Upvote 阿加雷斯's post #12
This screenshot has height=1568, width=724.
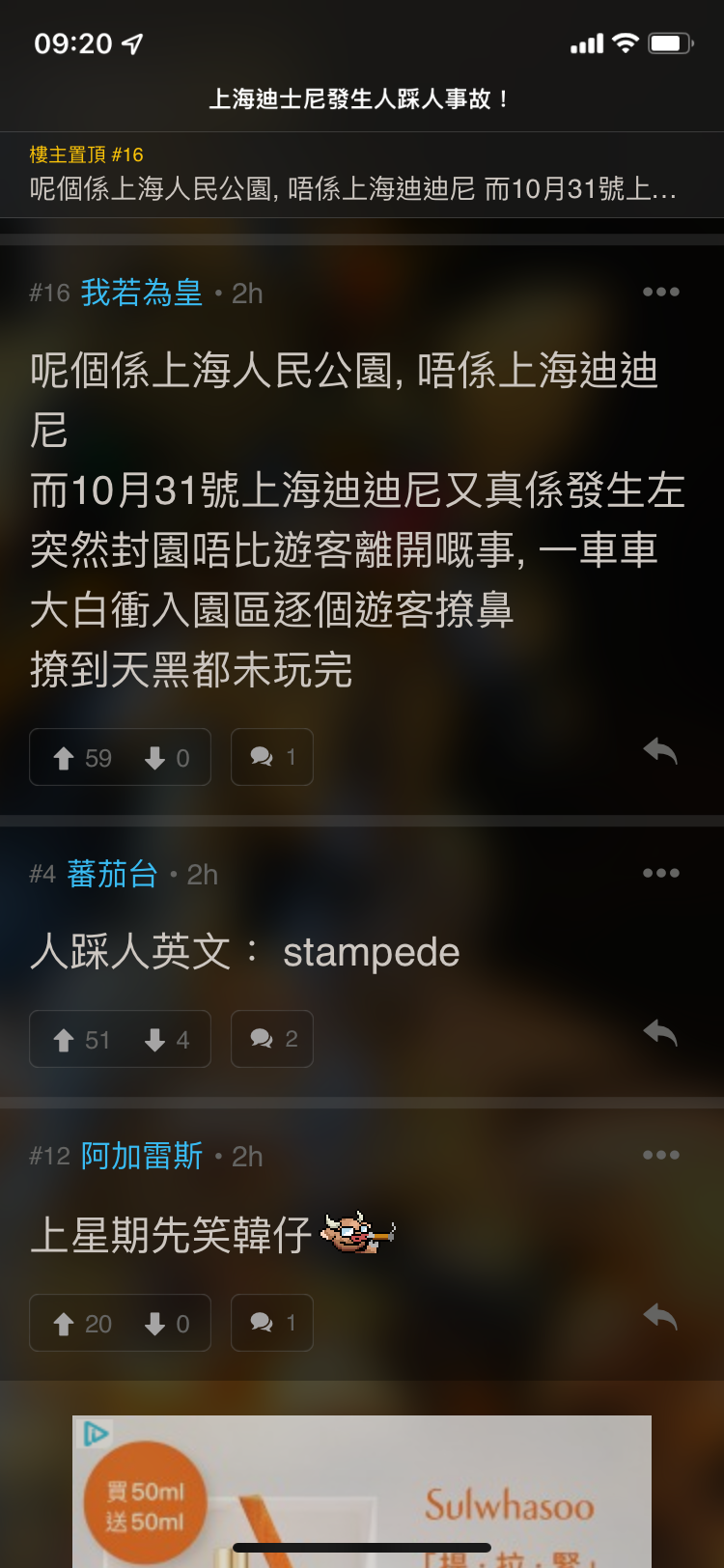(82, 1324)
